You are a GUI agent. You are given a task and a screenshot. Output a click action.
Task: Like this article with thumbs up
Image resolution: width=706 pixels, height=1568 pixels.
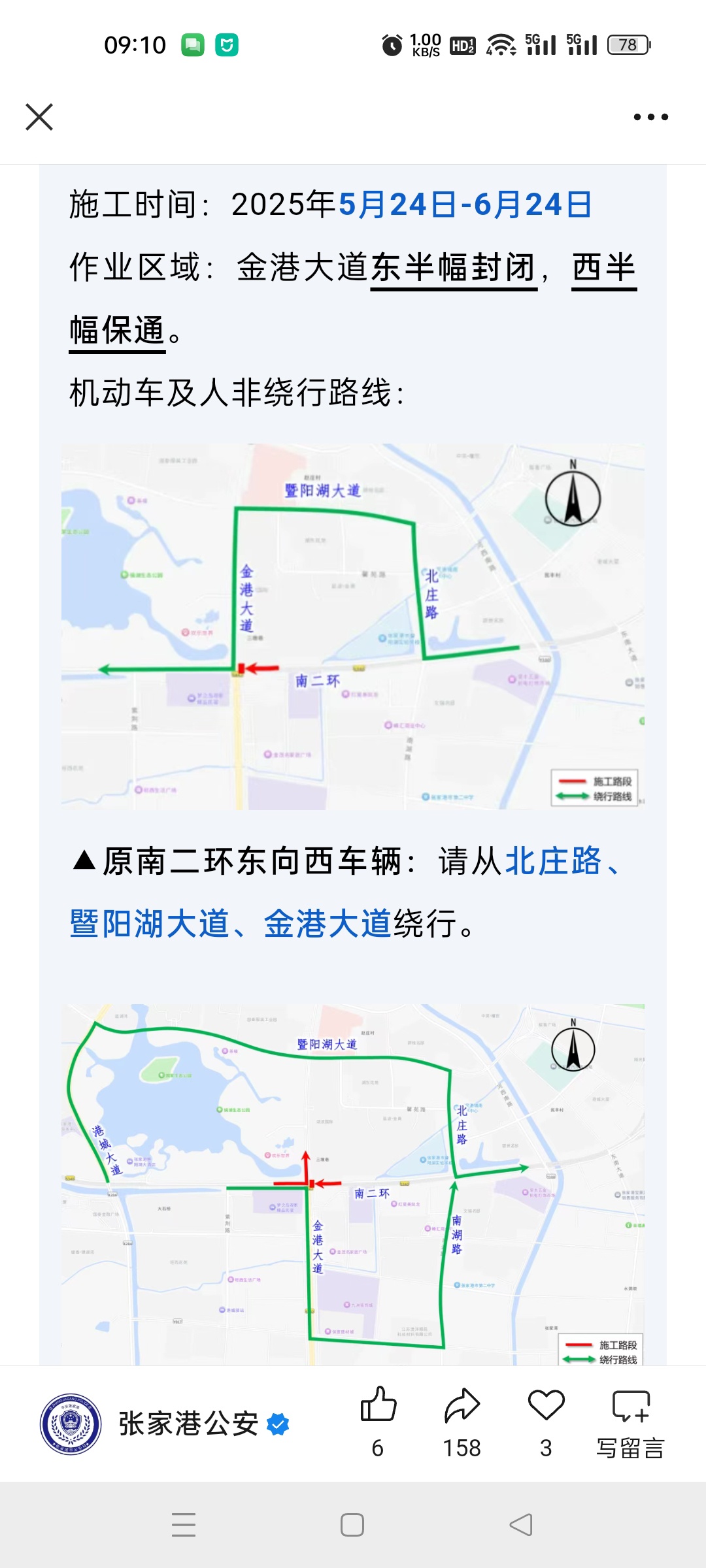(x=378, y=1405)
